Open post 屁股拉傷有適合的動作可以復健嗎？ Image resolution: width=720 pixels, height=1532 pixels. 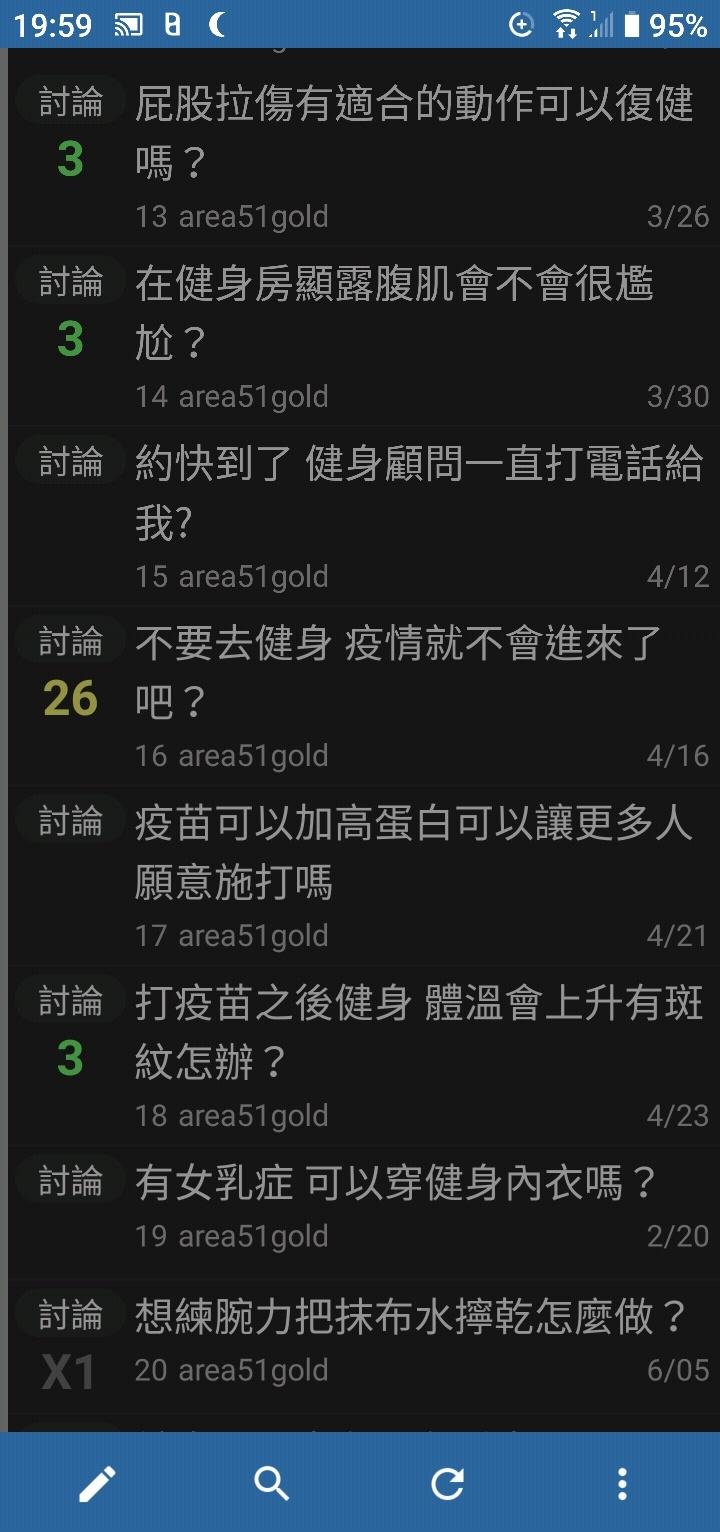point(414,133)
